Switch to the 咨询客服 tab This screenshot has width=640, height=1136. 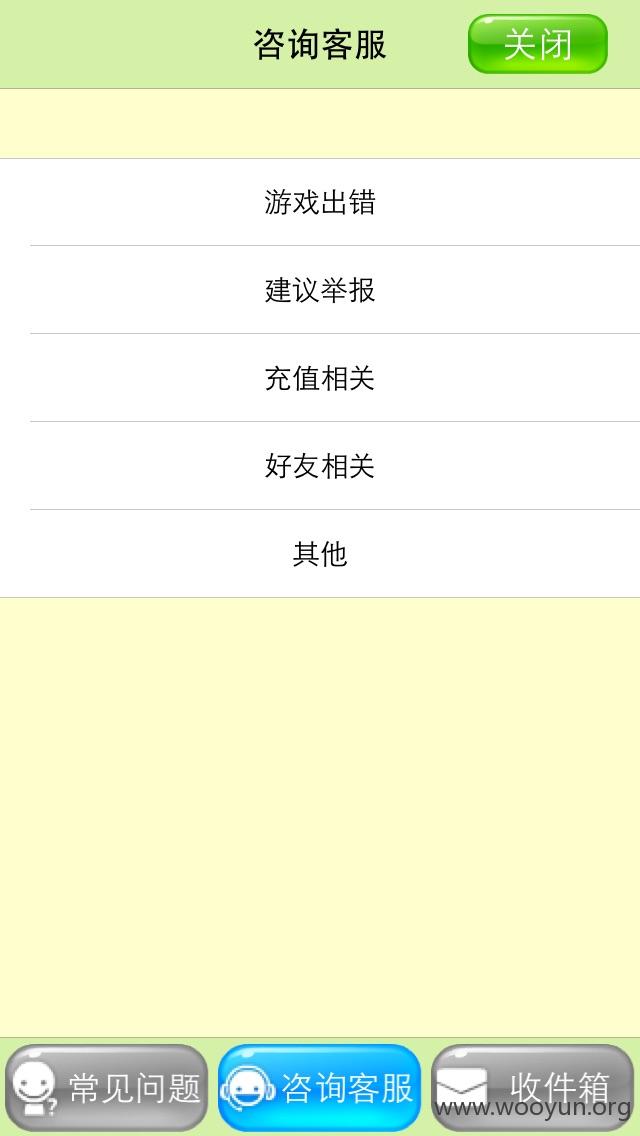(320, 1087)
